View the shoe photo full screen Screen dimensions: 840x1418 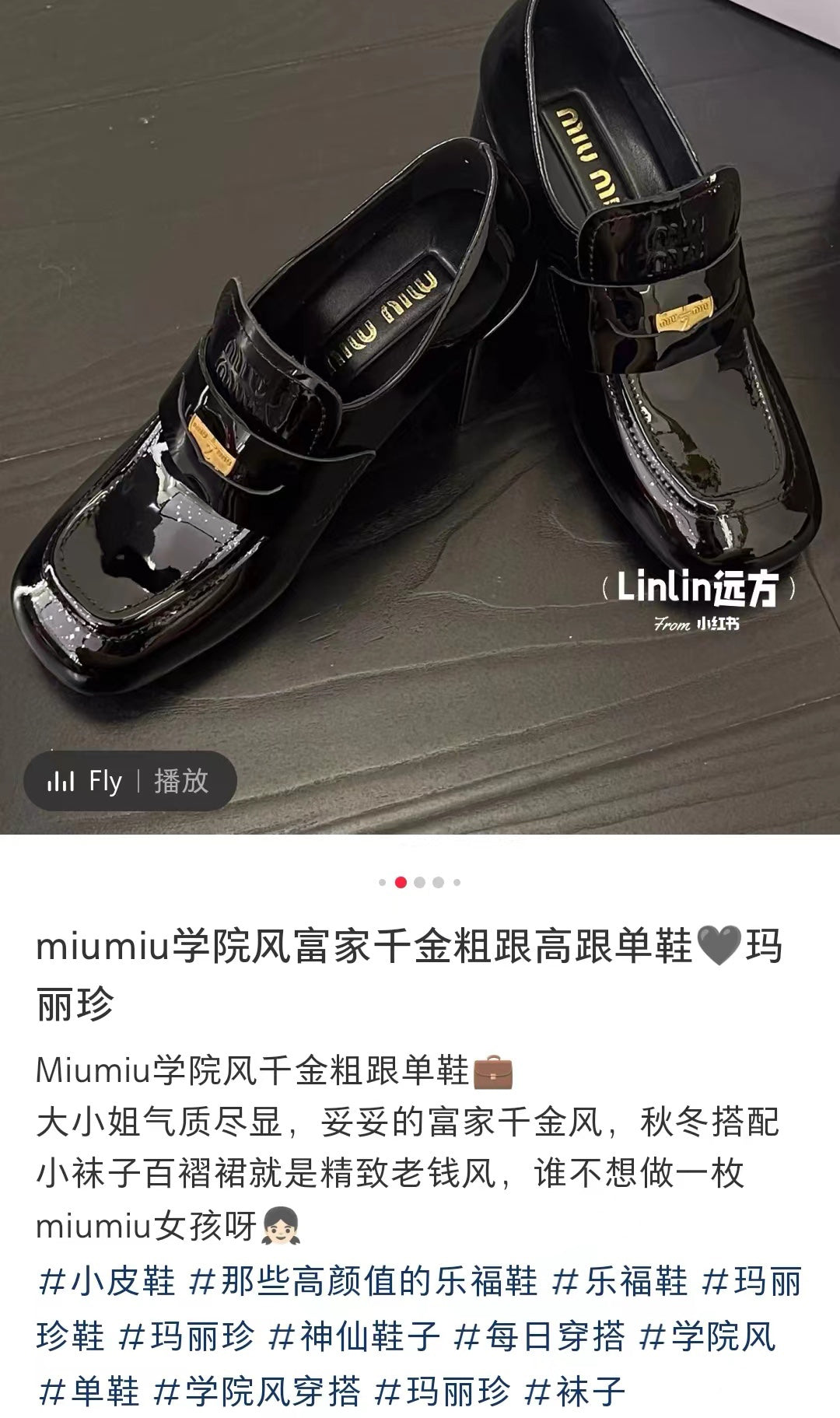pos(420,389)
